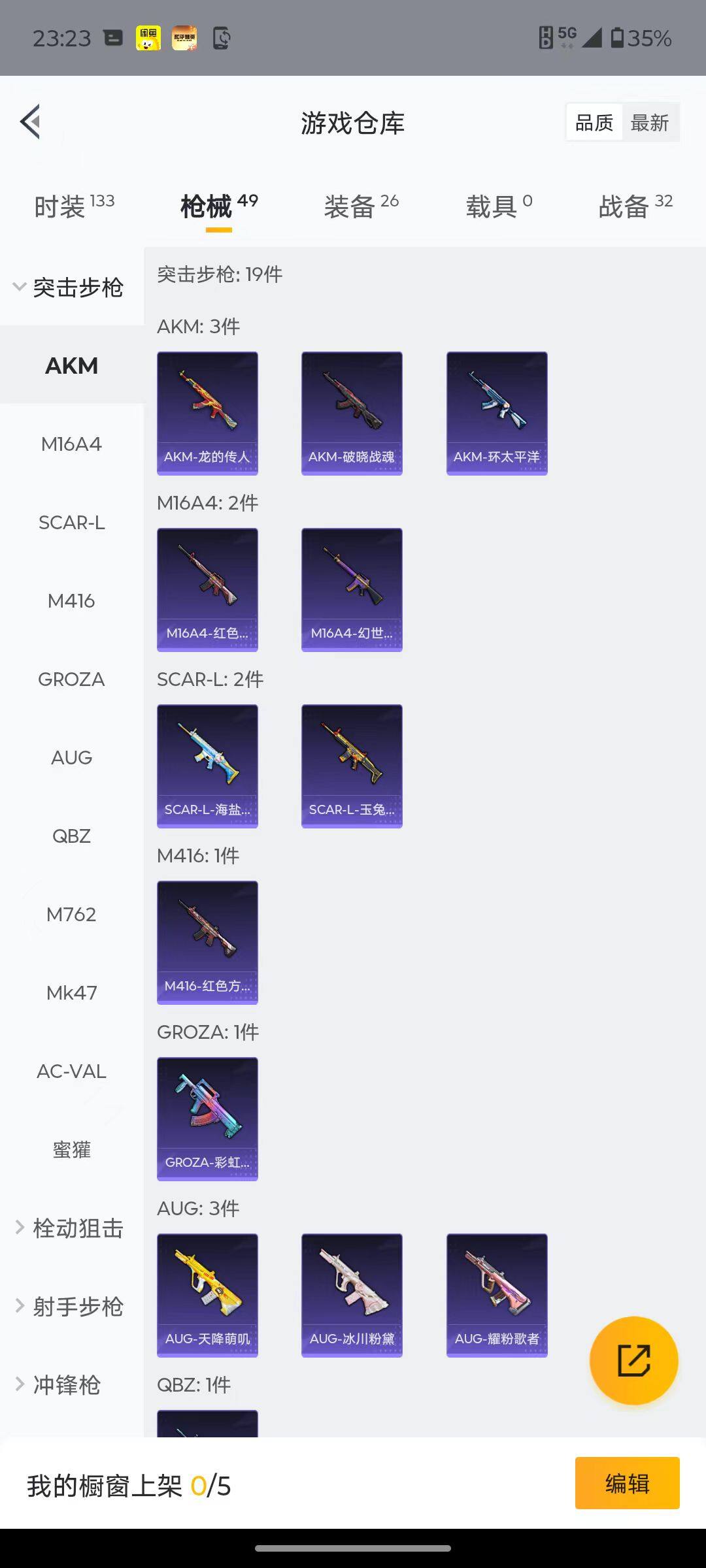
Task: View the AUG-天降萌叽 skin
Action: [x=207, y=1295]
